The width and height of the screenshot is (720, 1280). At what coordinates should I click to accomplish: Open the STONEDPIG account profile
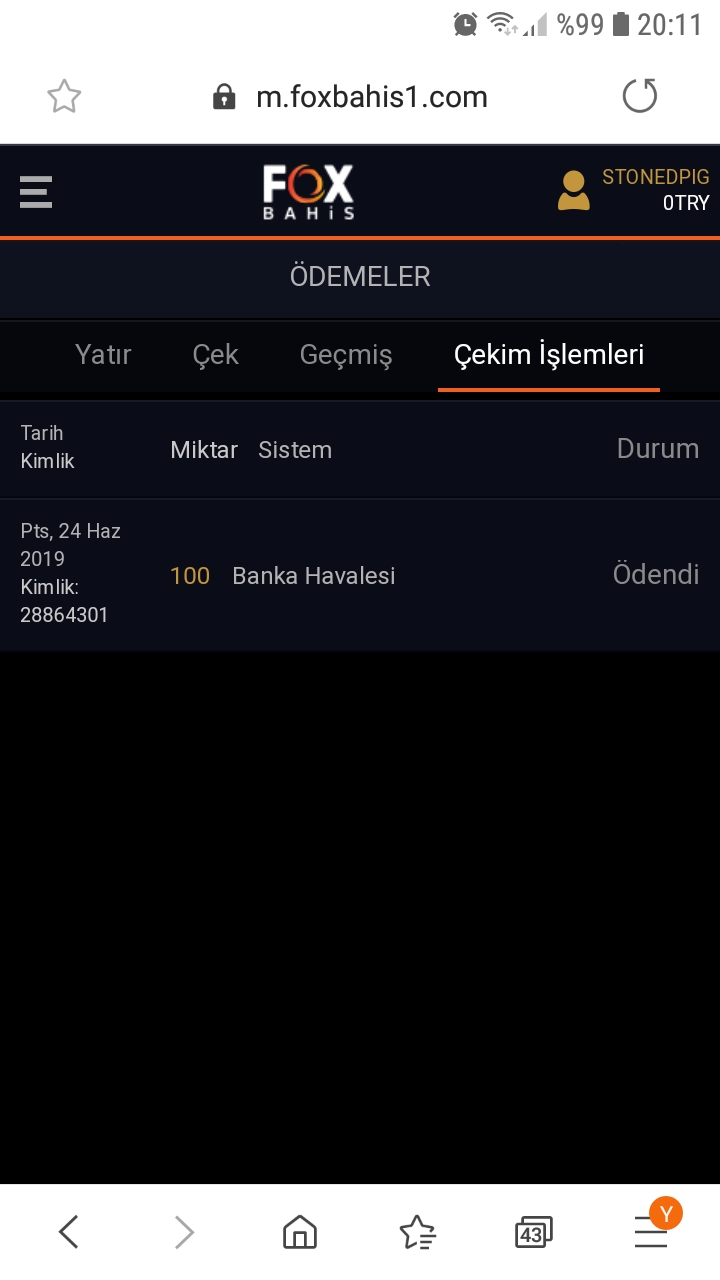[x=633, y=190]
